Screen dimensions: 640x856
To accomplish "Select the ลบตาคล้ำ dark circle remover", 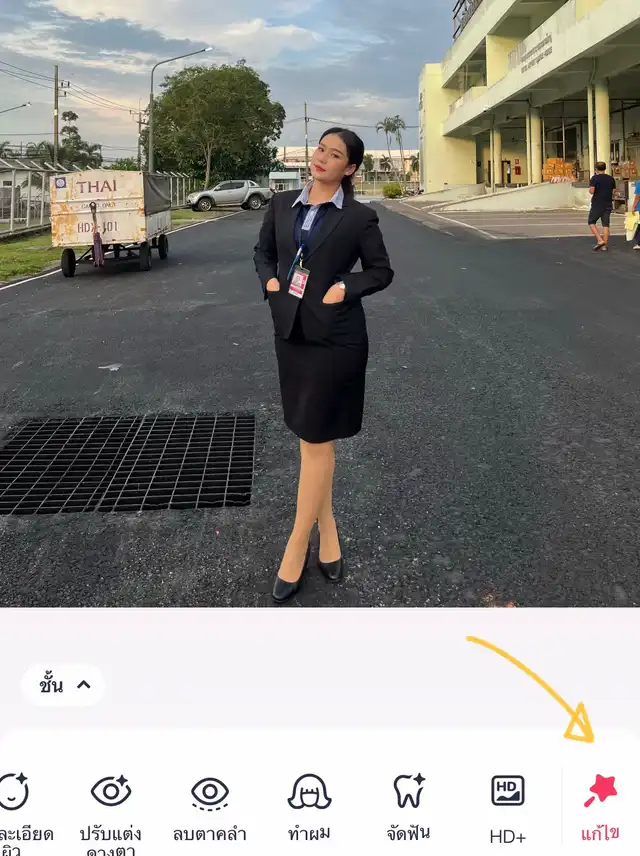I will tap(210, 805).
